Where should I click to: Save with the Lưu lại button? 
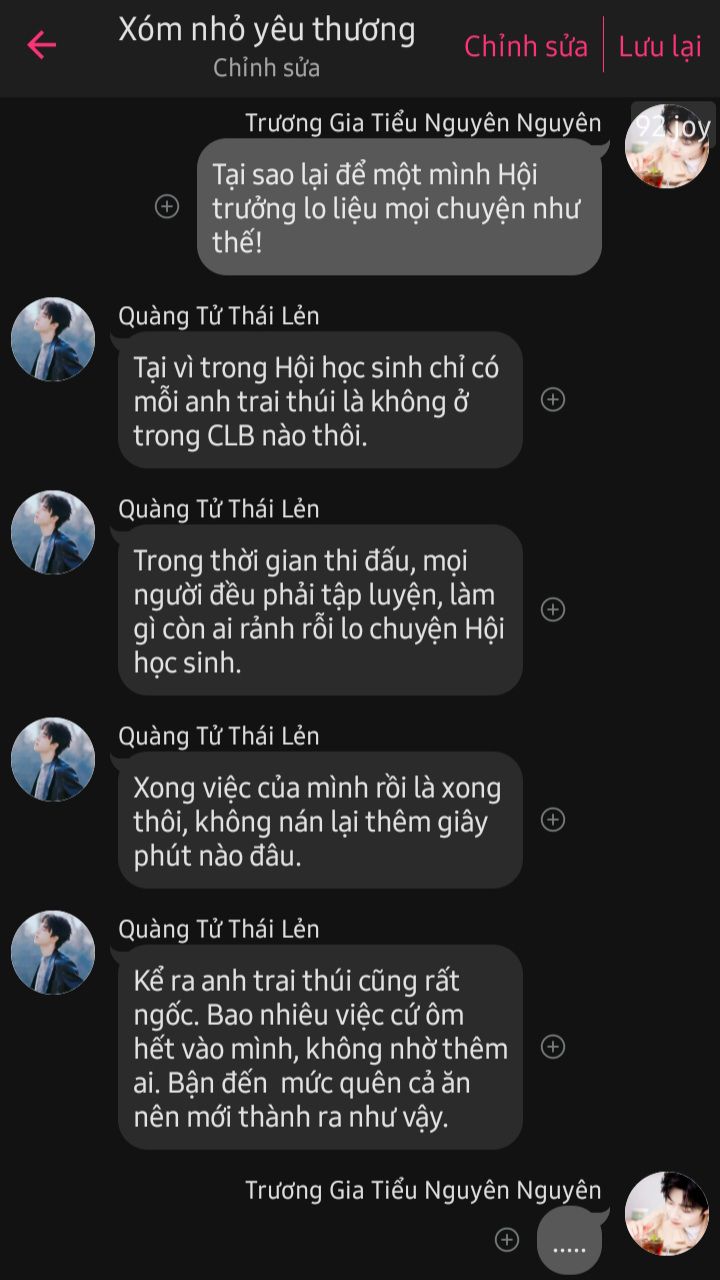click(660, 46)
